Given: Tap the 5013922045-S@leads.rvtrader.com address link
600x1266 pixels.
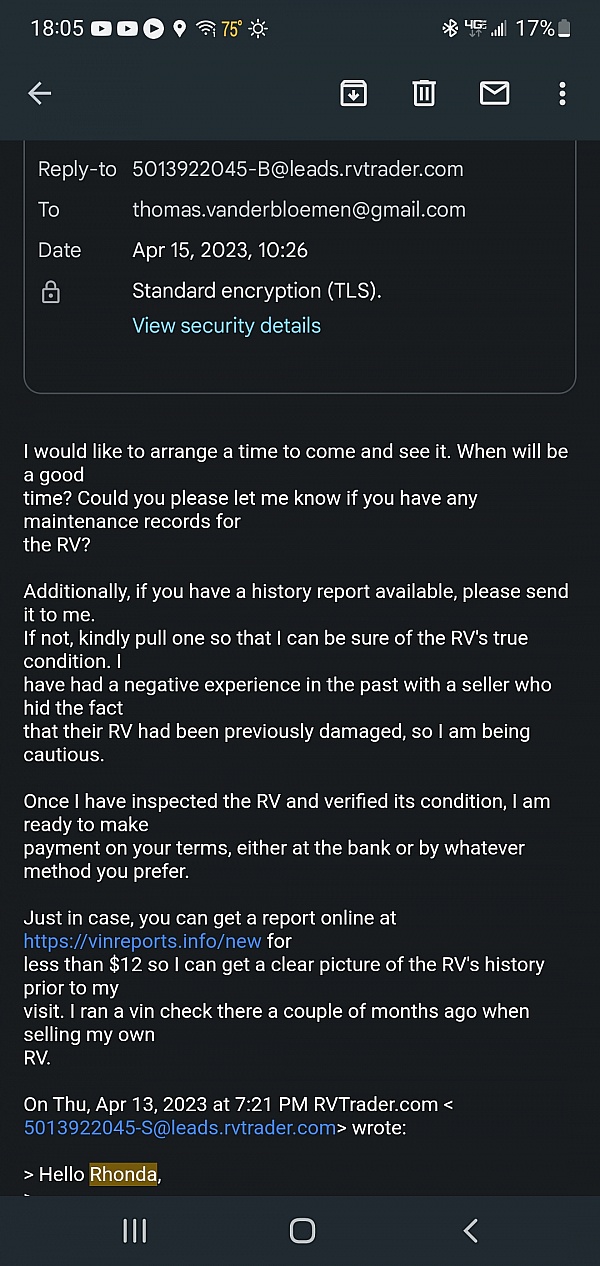Looking at the screenshot, I should (179, 1127).
